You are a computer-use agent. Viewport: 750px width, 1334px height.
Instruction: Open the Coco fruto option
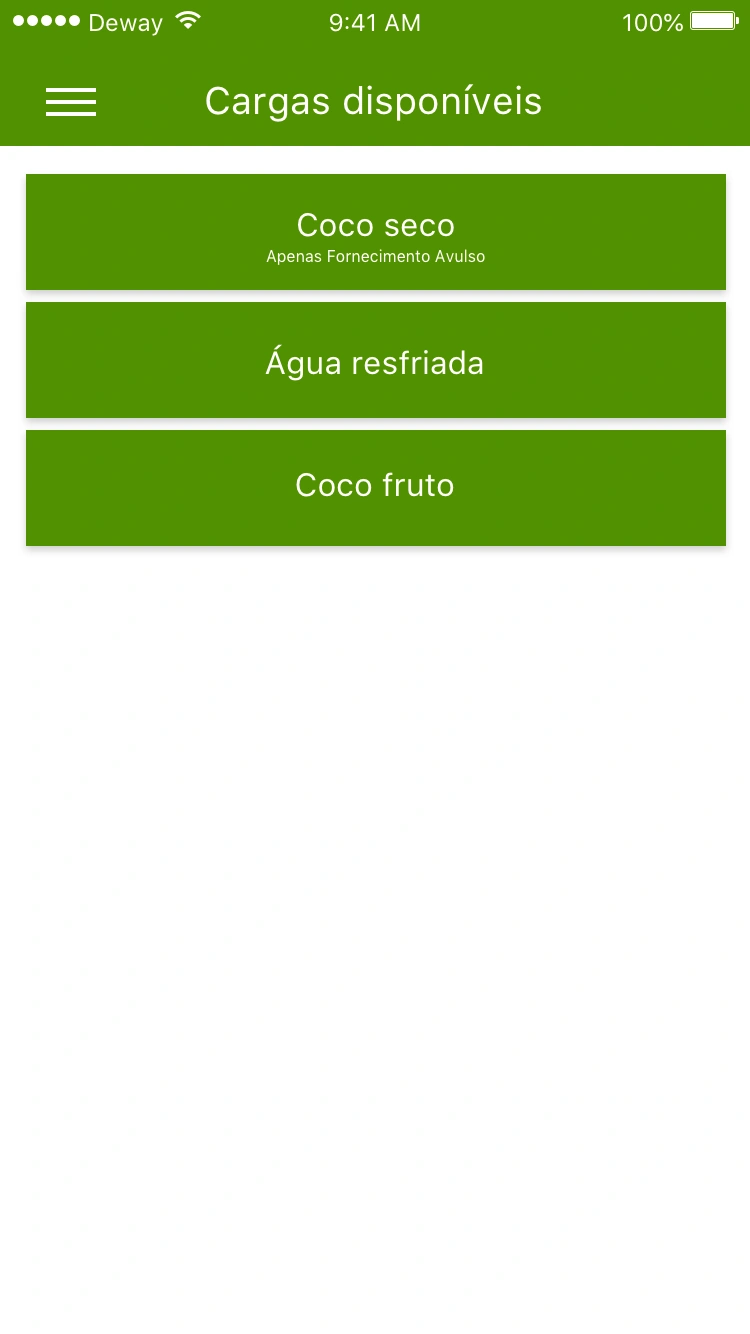[375, 488]
